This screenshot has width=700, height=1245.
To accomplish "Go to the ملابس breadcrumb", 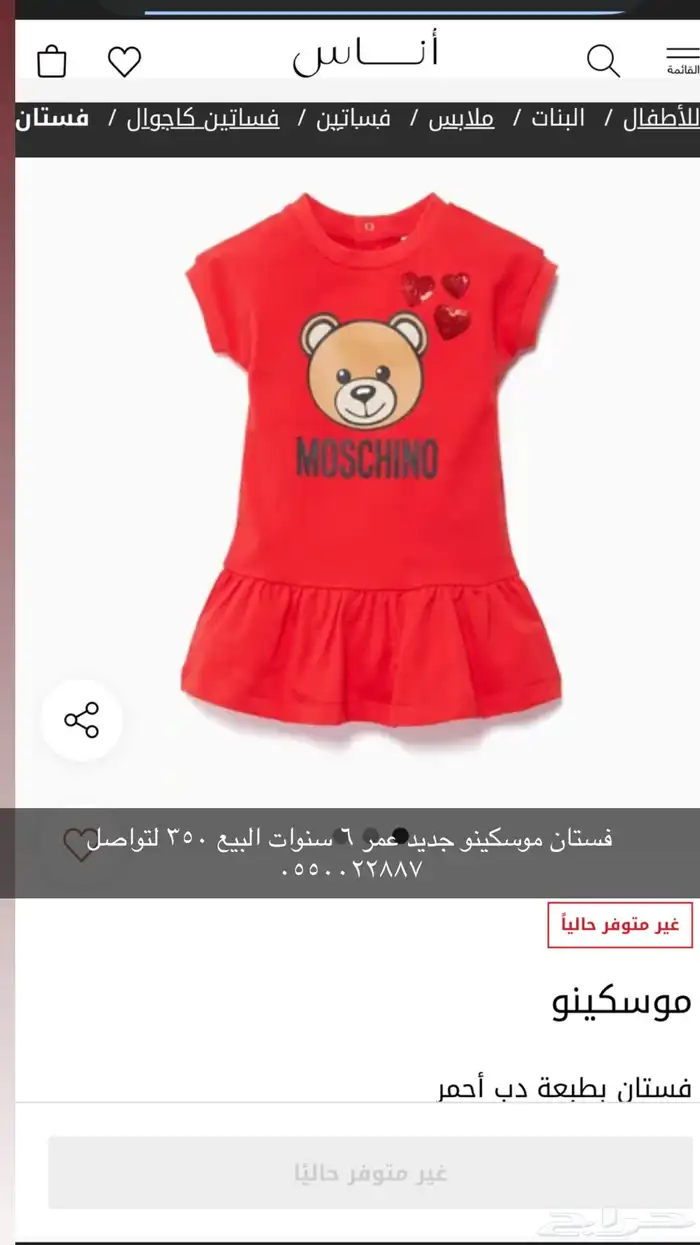I will pyautogui.click(x=462, y=119).
